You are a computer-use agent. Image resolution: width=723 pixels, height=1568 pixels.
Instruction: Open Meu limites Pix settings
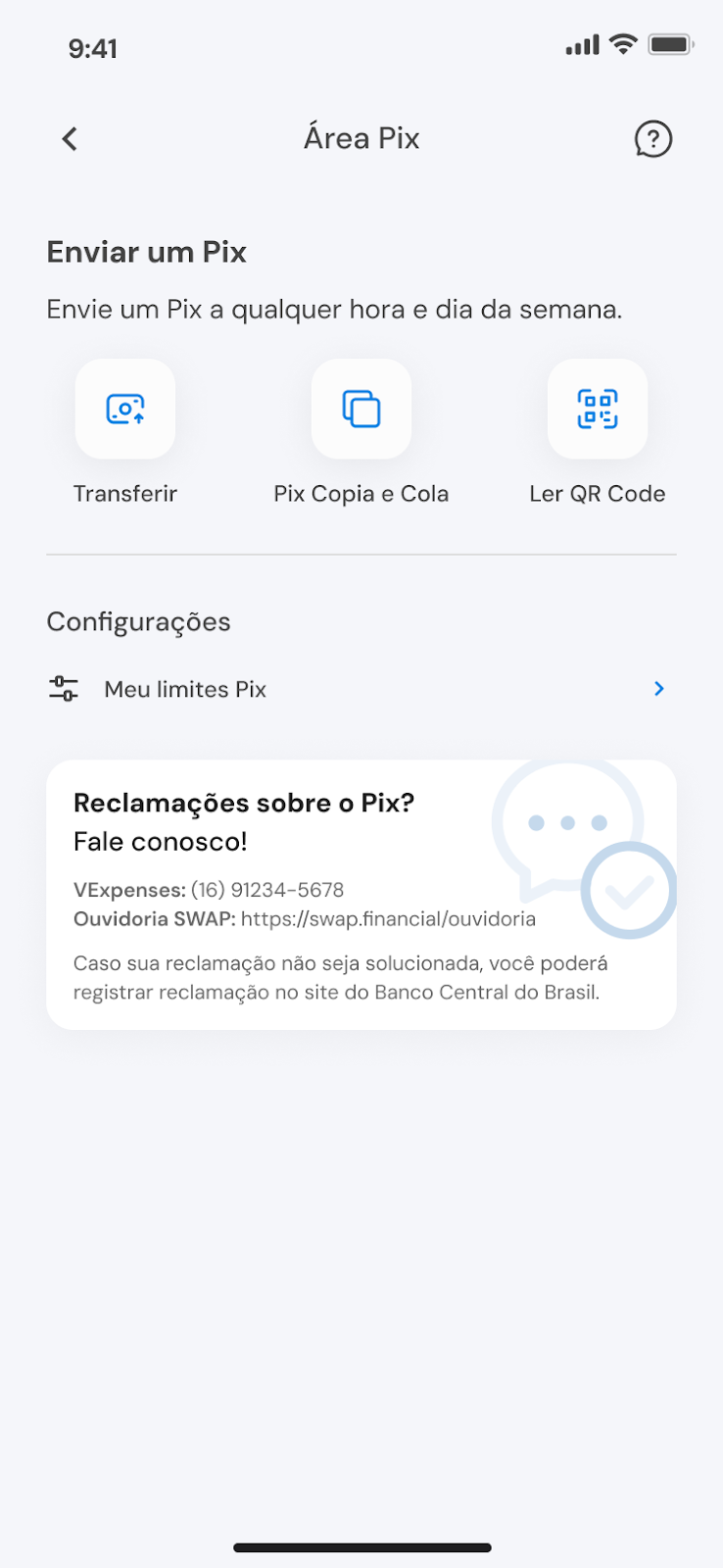click(361, 689)
